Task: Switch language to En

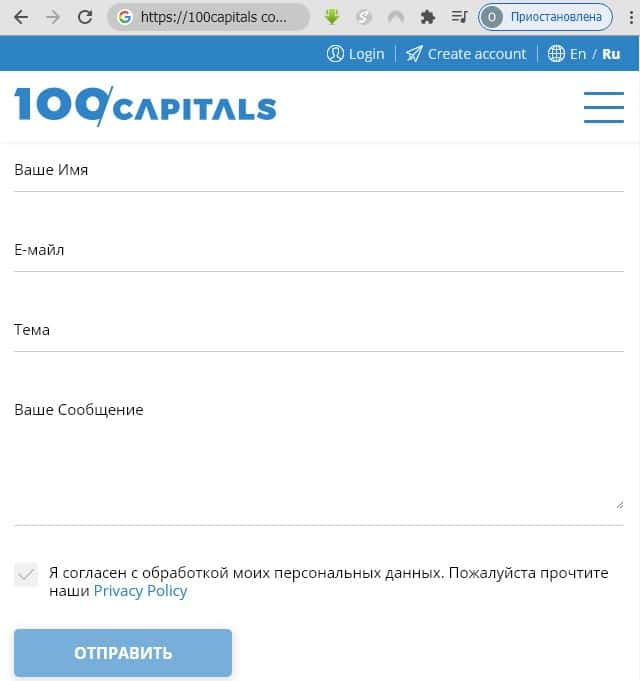Action: [x=577, y=54]
